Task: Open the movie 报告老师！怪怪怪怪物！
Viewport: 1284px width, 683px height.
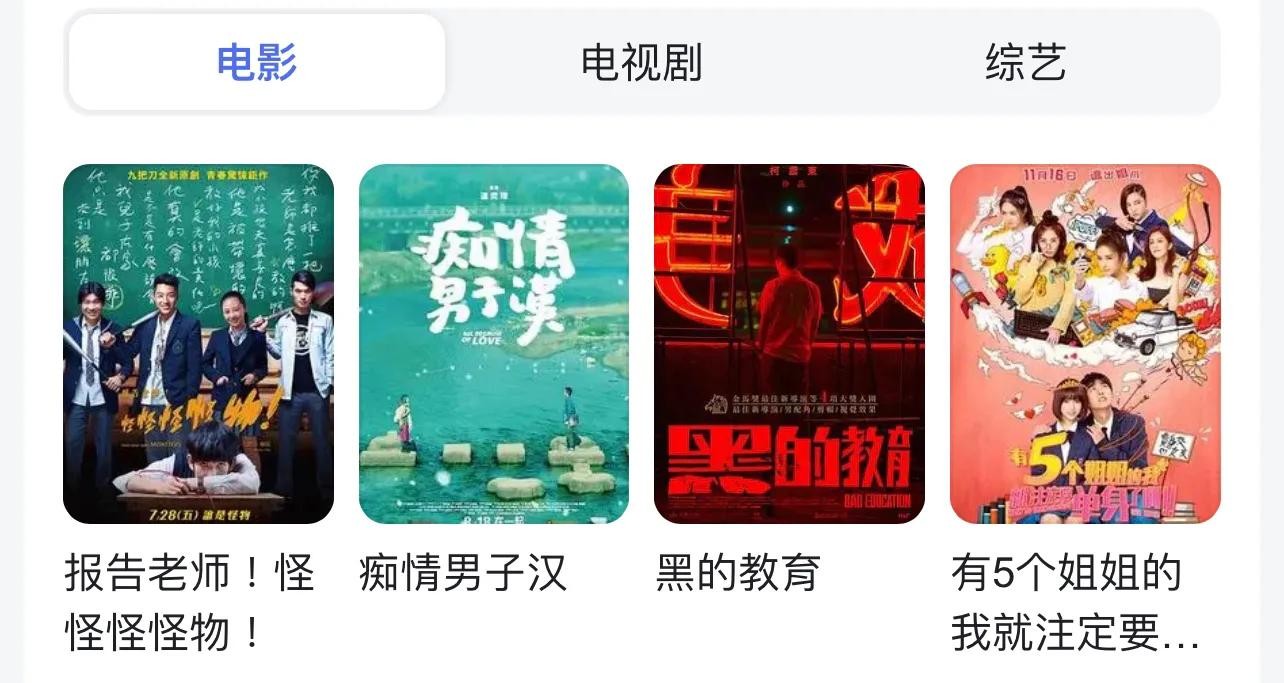Action: click(198, 344)
